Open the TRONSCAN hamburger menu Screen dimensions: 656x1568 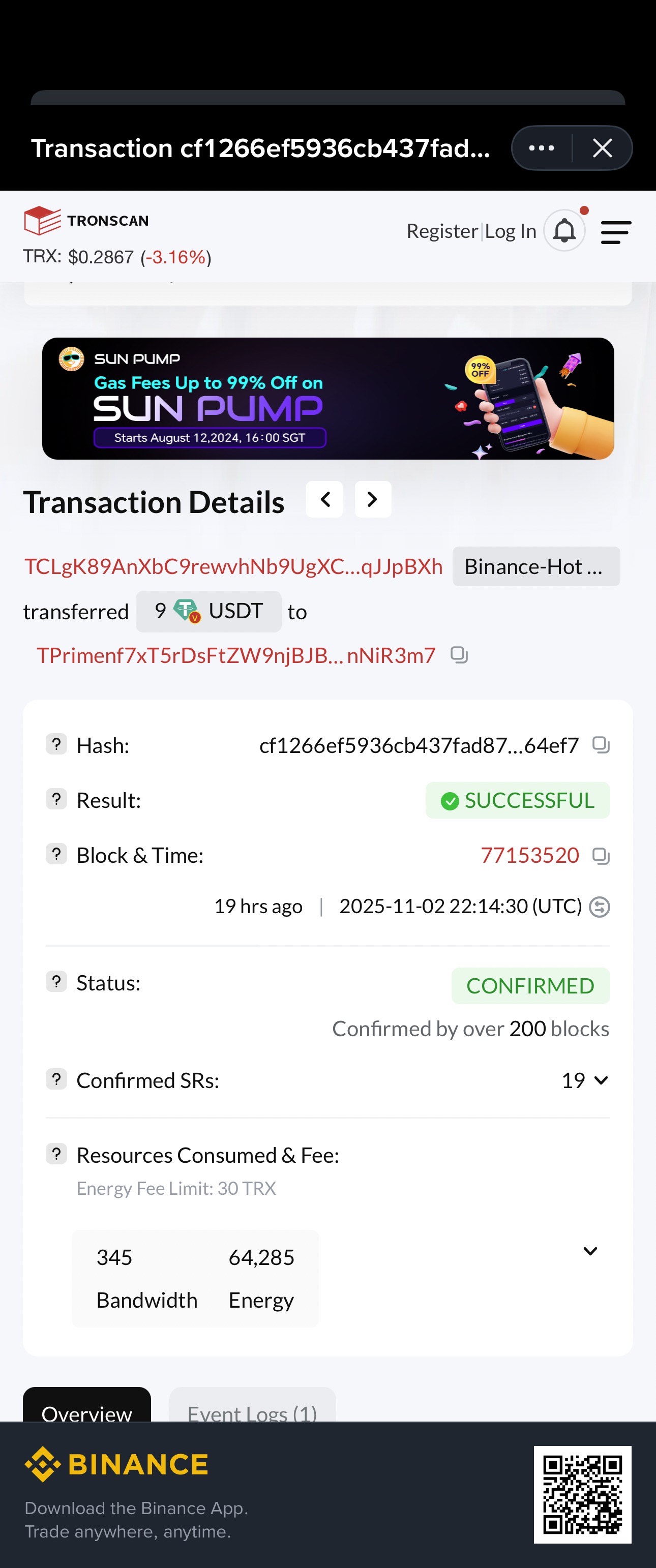[615, 232]
